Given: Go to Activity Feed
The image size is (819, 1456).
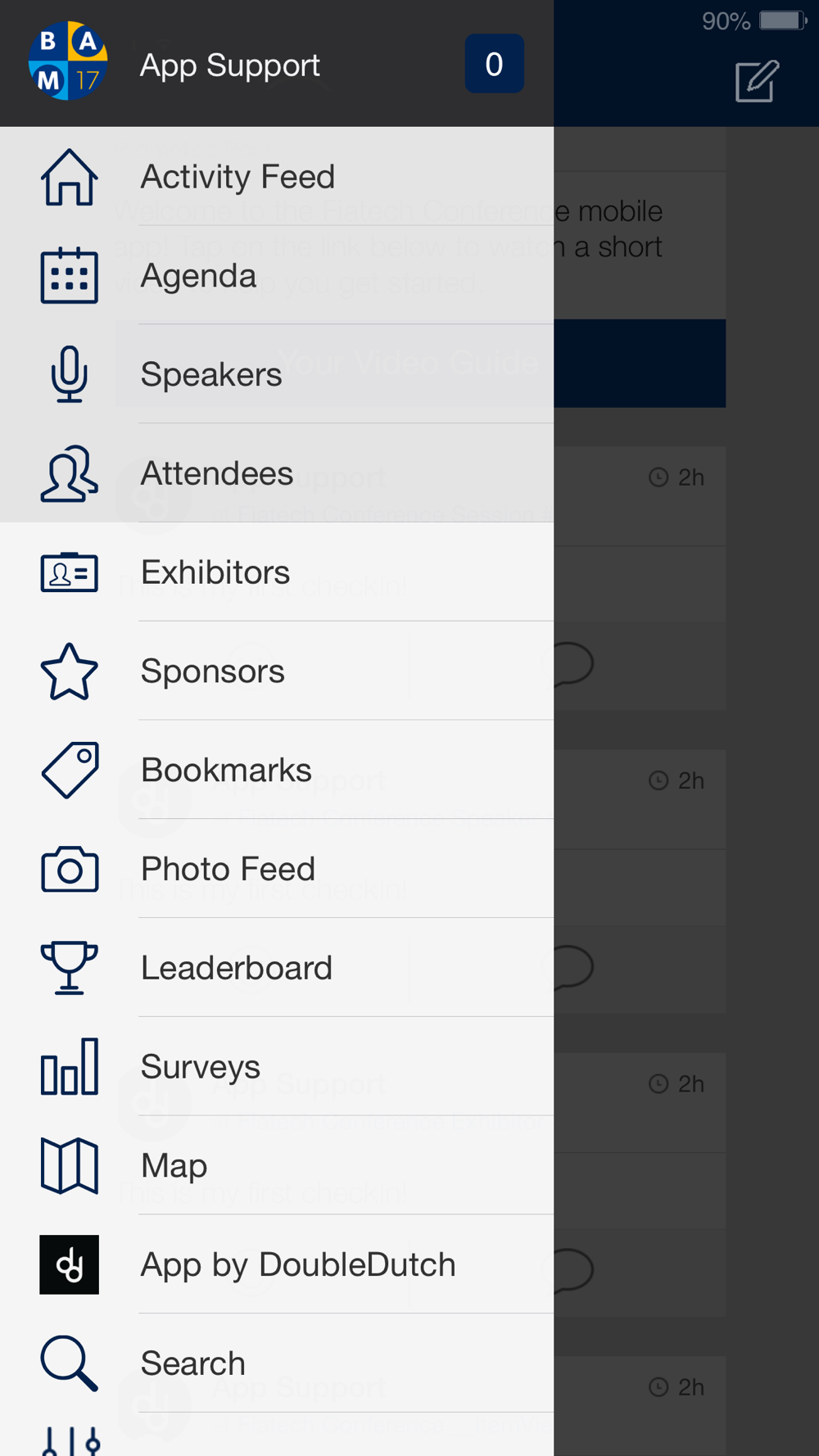Looking at the screenshot, I should point(277,176).
